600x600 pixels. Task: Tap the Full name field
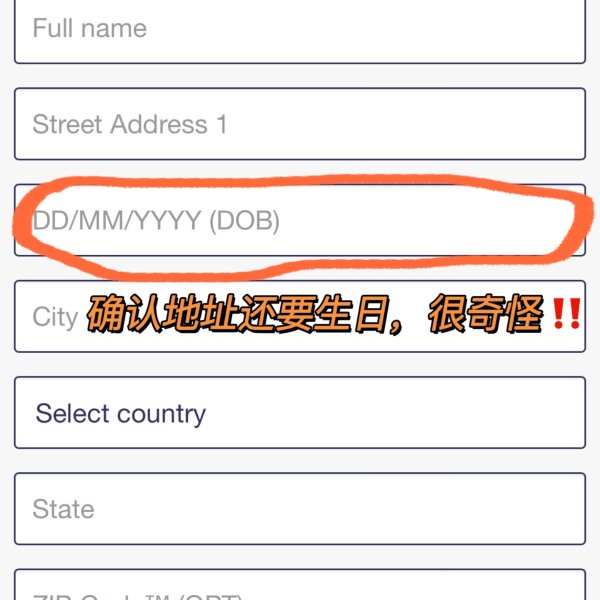[300, 30]
